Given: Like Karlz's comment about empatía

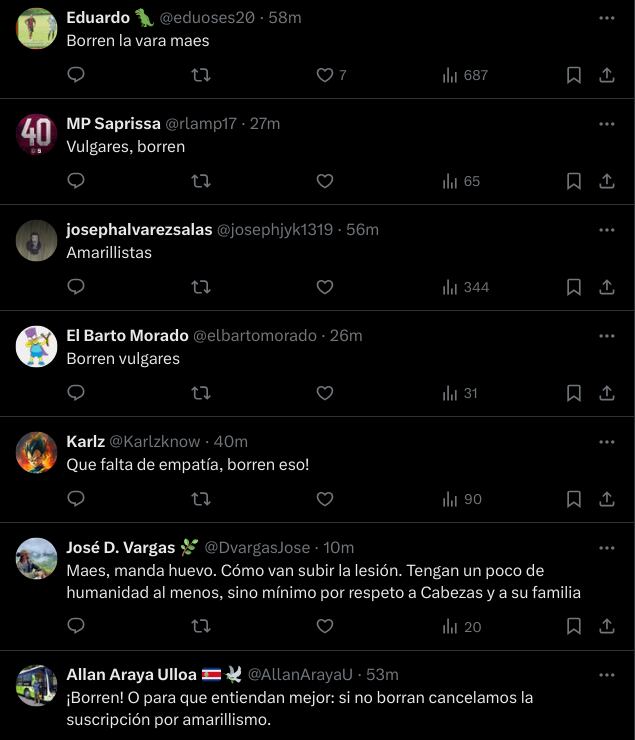Looking at the screenshot, I should point(324,499).
